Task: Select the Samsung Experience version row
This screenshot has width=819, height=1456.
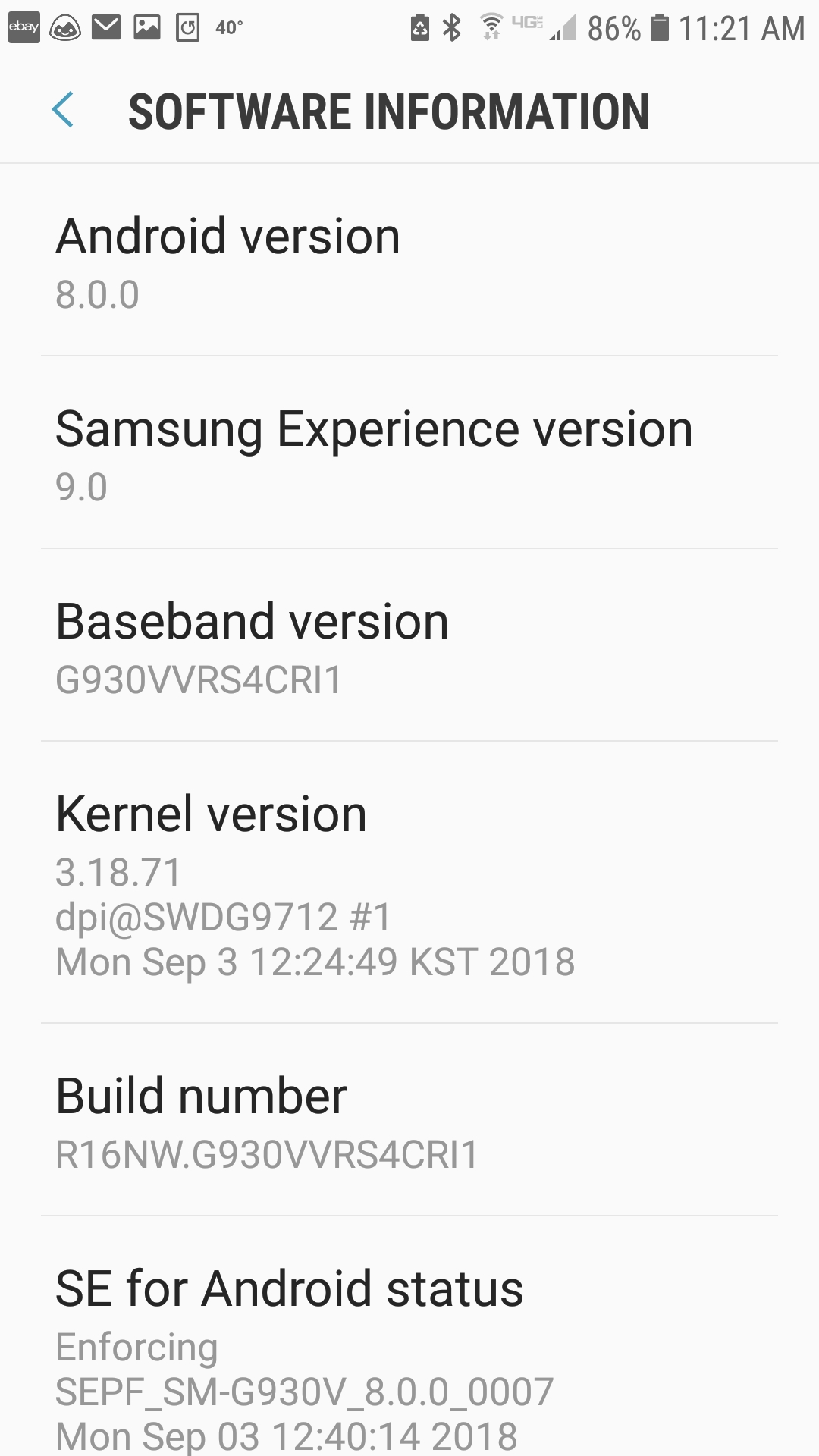Action: (409, 453)
